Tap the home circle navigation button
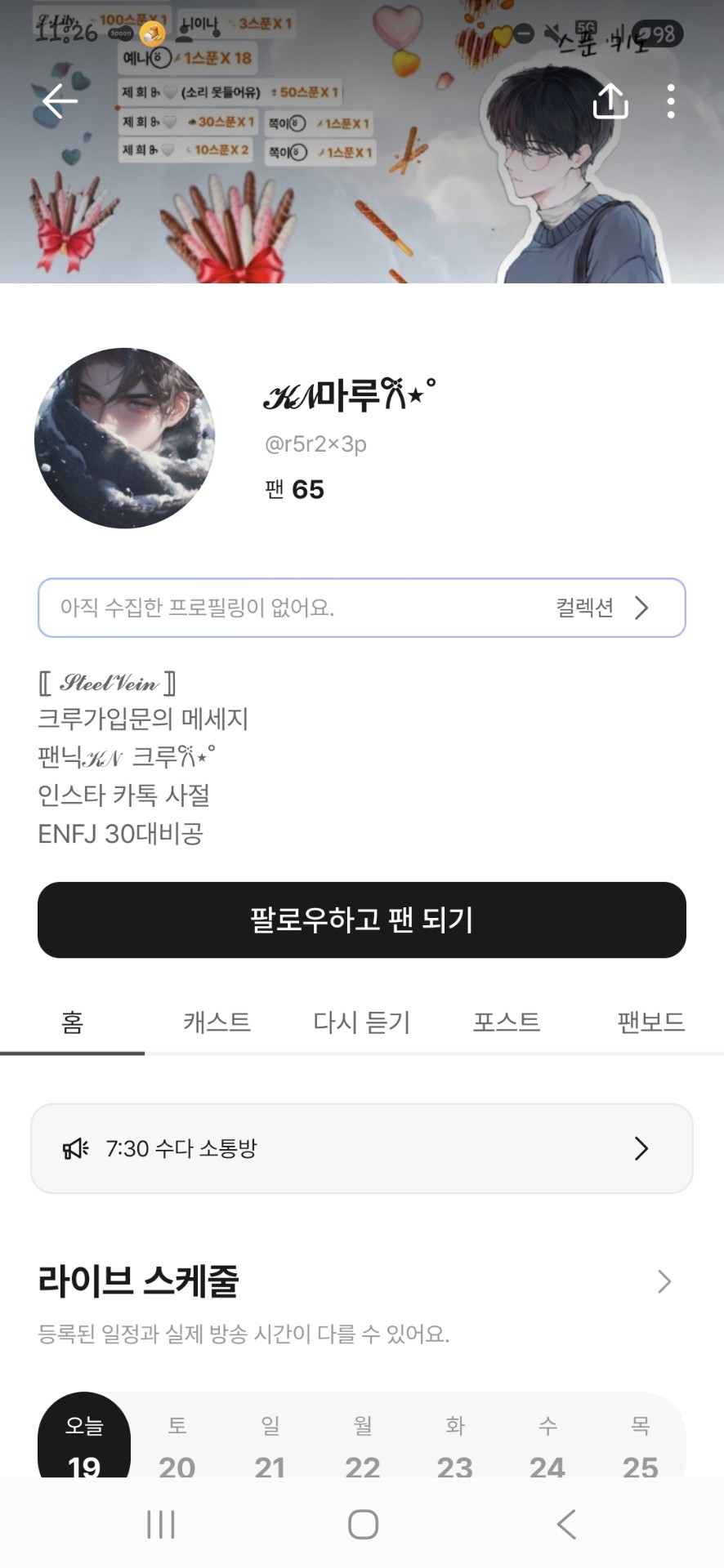Viewport: 724px width, 1568px height. [362, 1524]
